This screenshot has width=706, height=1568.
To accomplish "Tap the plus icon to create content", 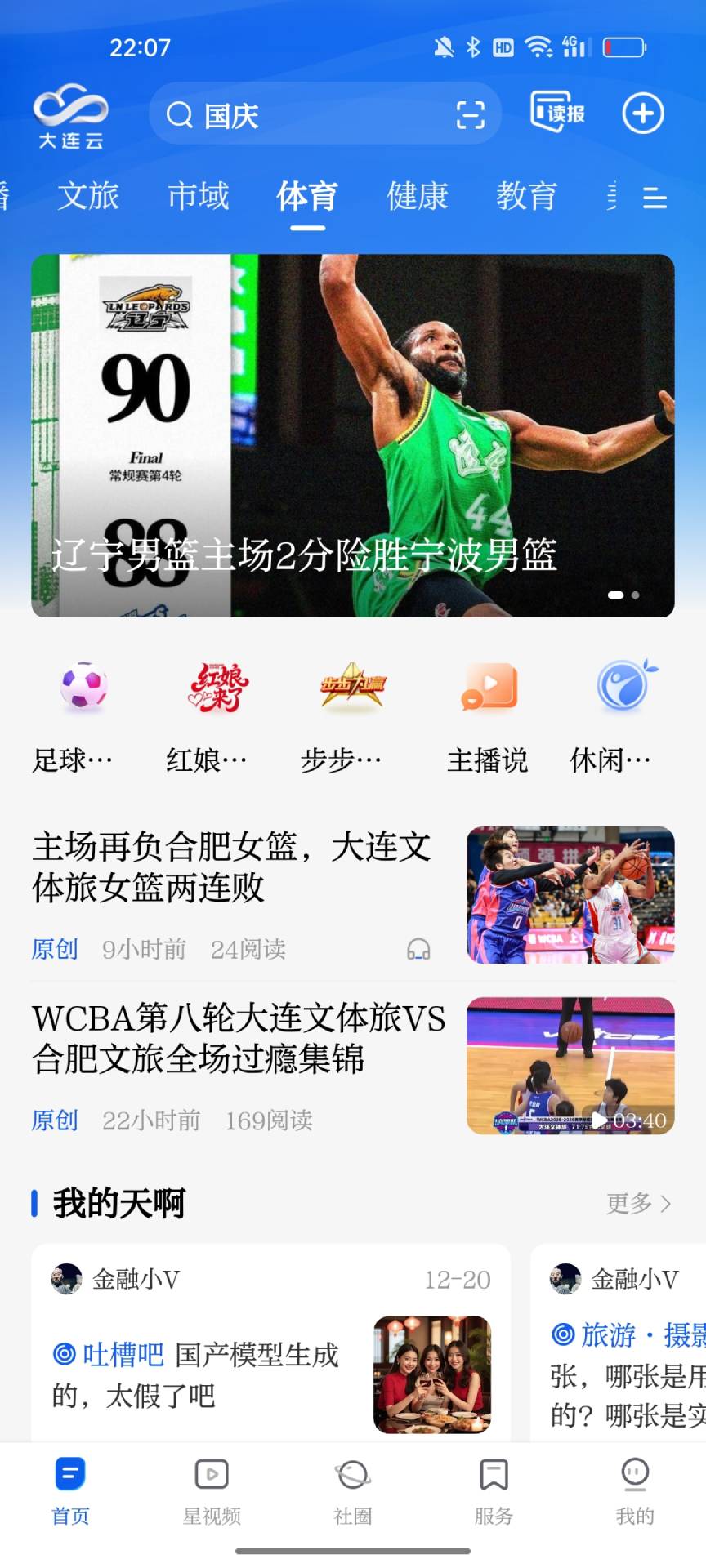I will click(643, 114).
